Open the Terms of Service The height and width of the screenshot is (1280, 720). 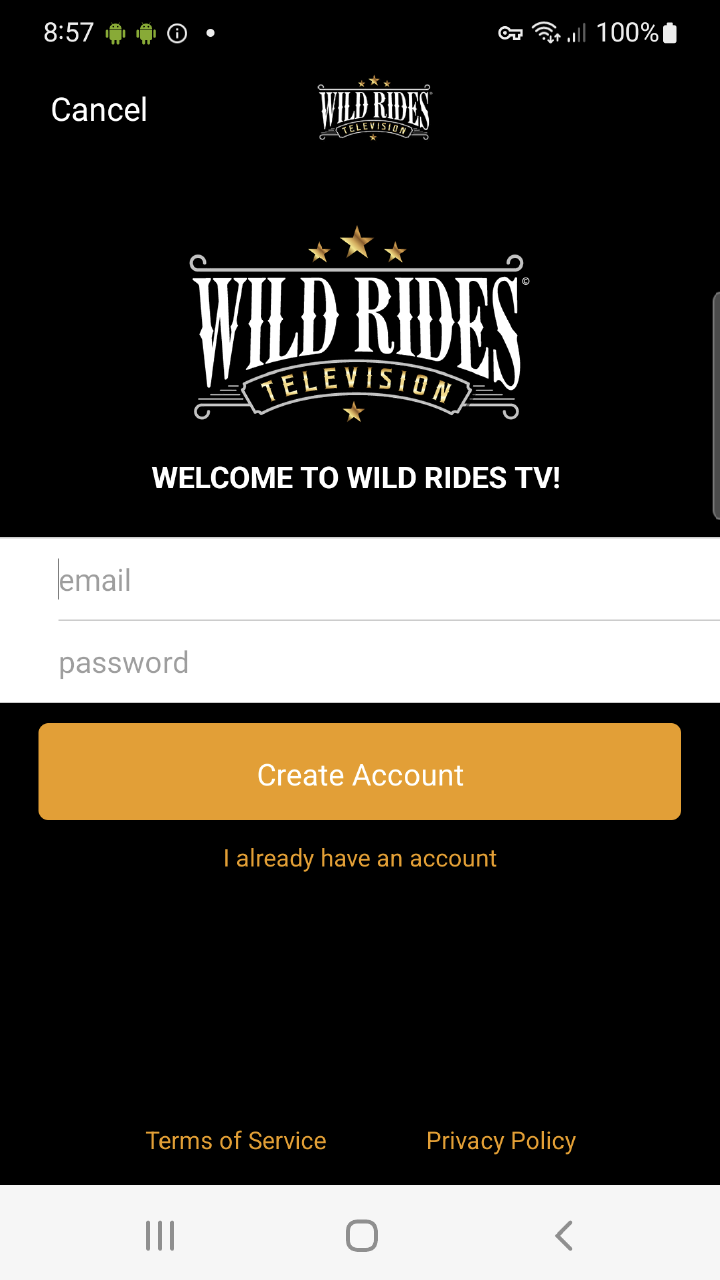coord(236,1140)
